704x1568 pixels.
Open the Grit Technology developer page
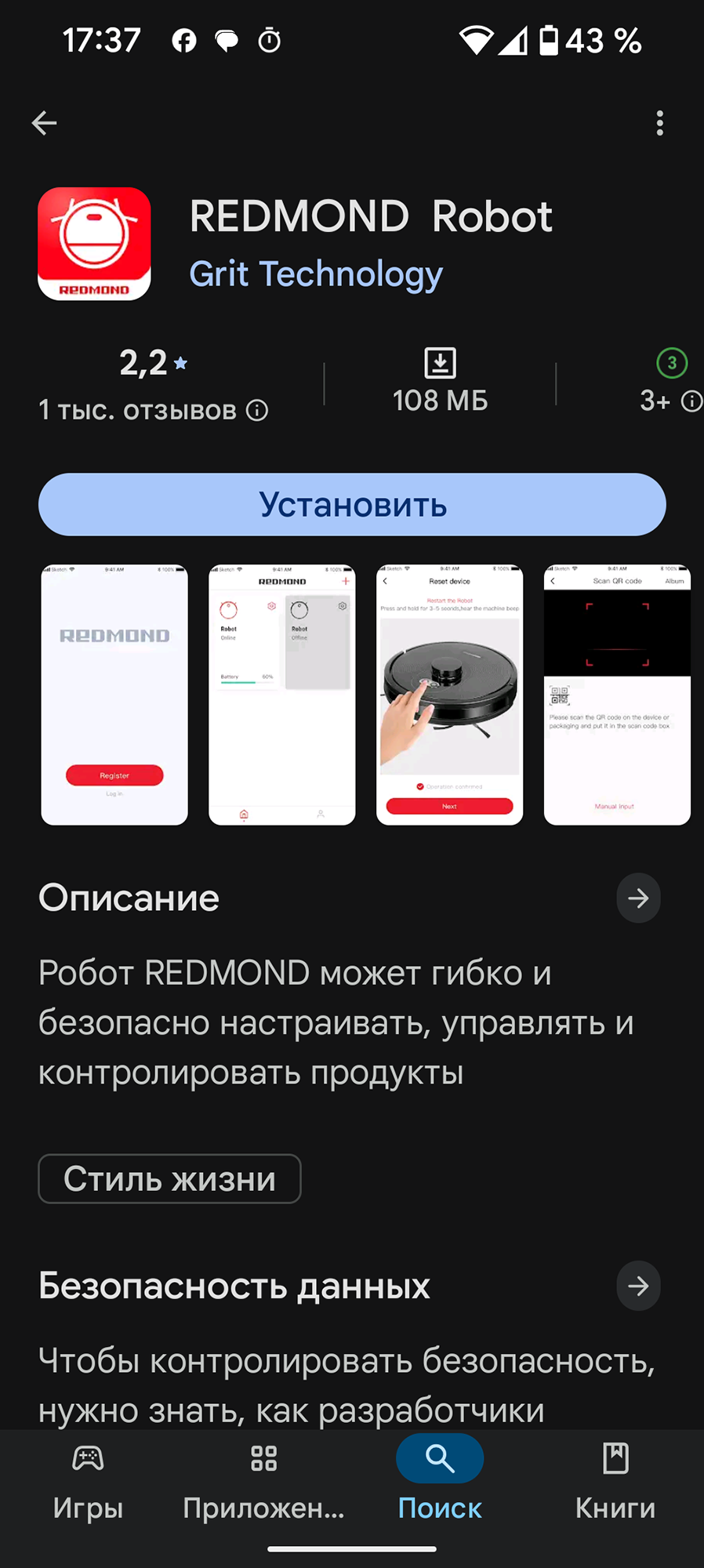316,274
